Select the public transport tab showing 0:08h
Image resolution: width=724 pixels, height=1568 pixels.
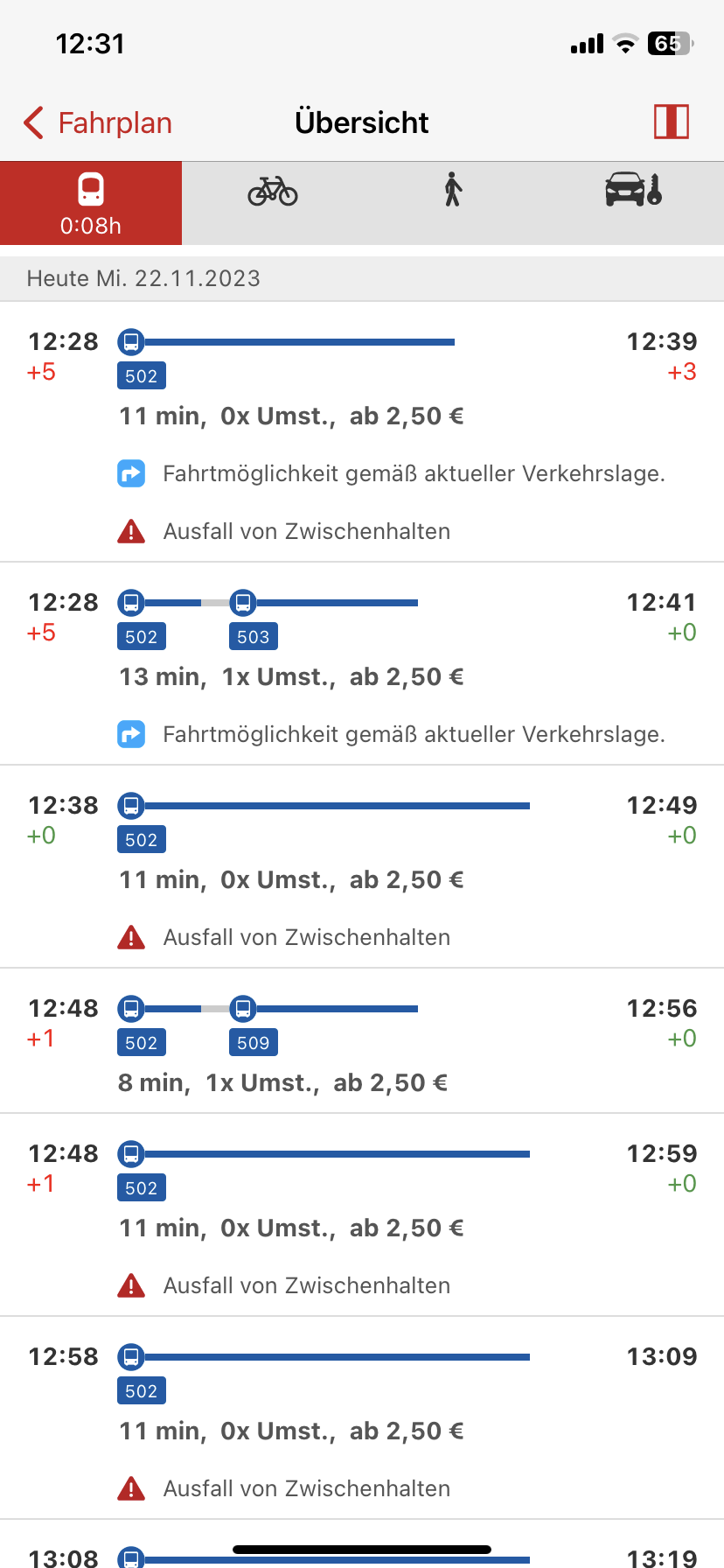[91, 203]
